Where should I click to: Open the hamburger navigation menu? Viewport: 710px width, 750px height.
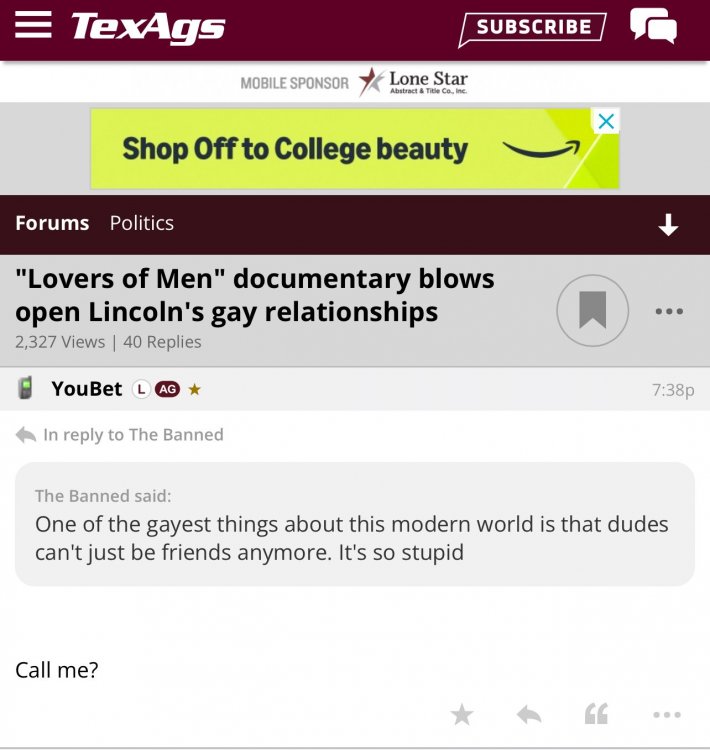33,27
